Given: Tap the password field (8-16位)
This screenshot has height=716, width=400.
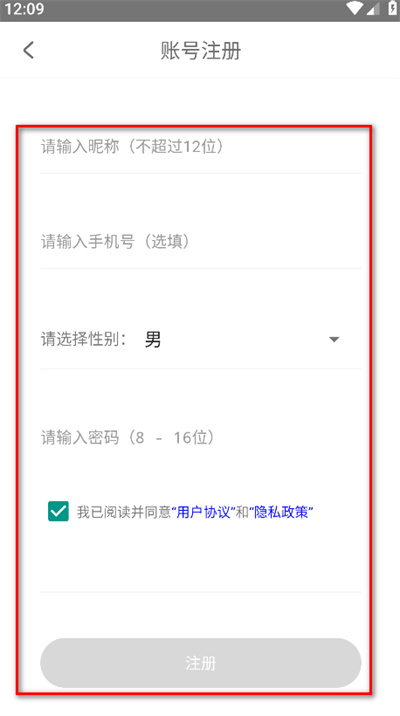Looking at the screenshot, I should (200, 437).
